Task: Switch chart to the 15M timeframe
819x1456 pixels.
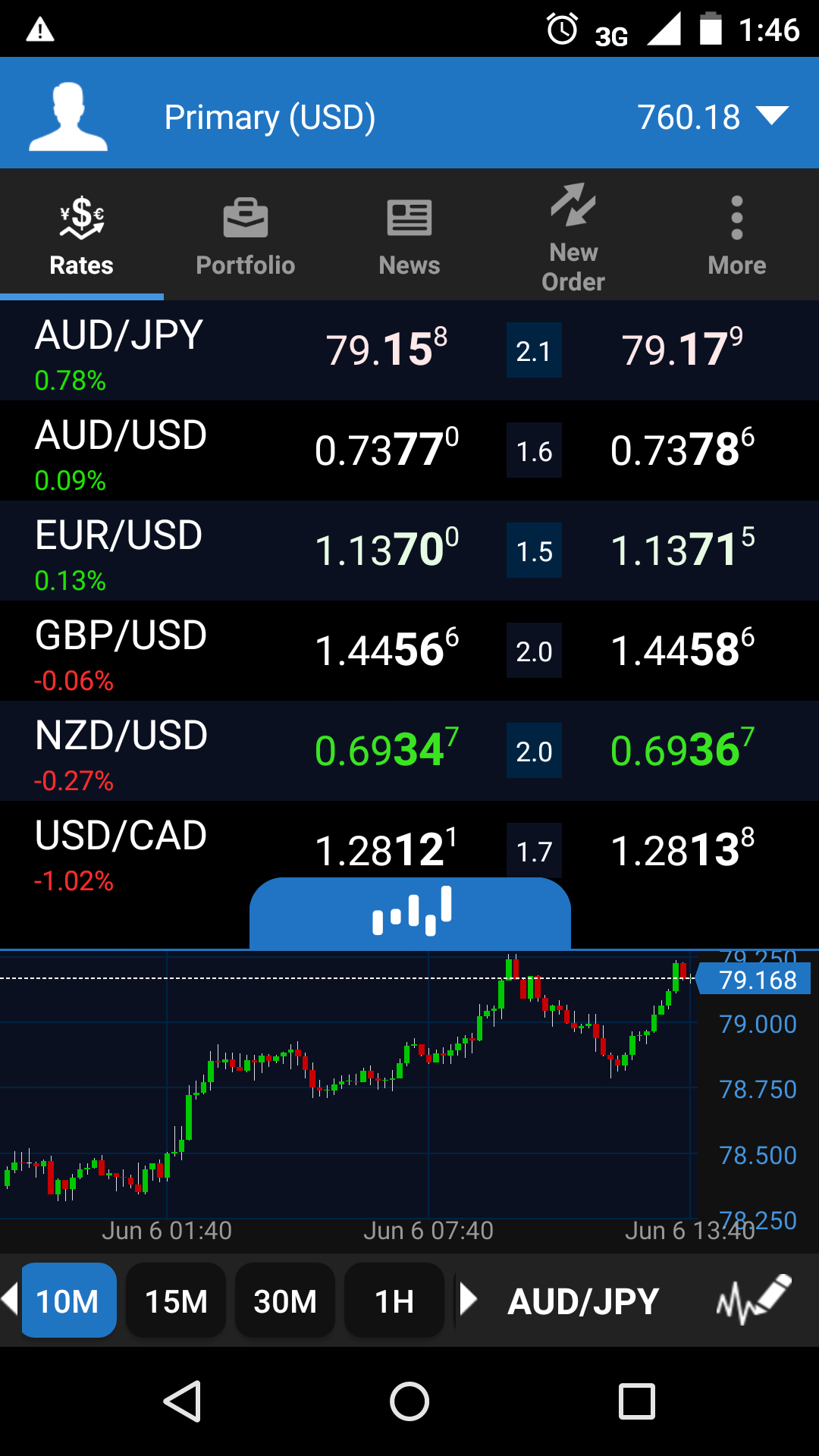Action: [x=176, y=1301]
